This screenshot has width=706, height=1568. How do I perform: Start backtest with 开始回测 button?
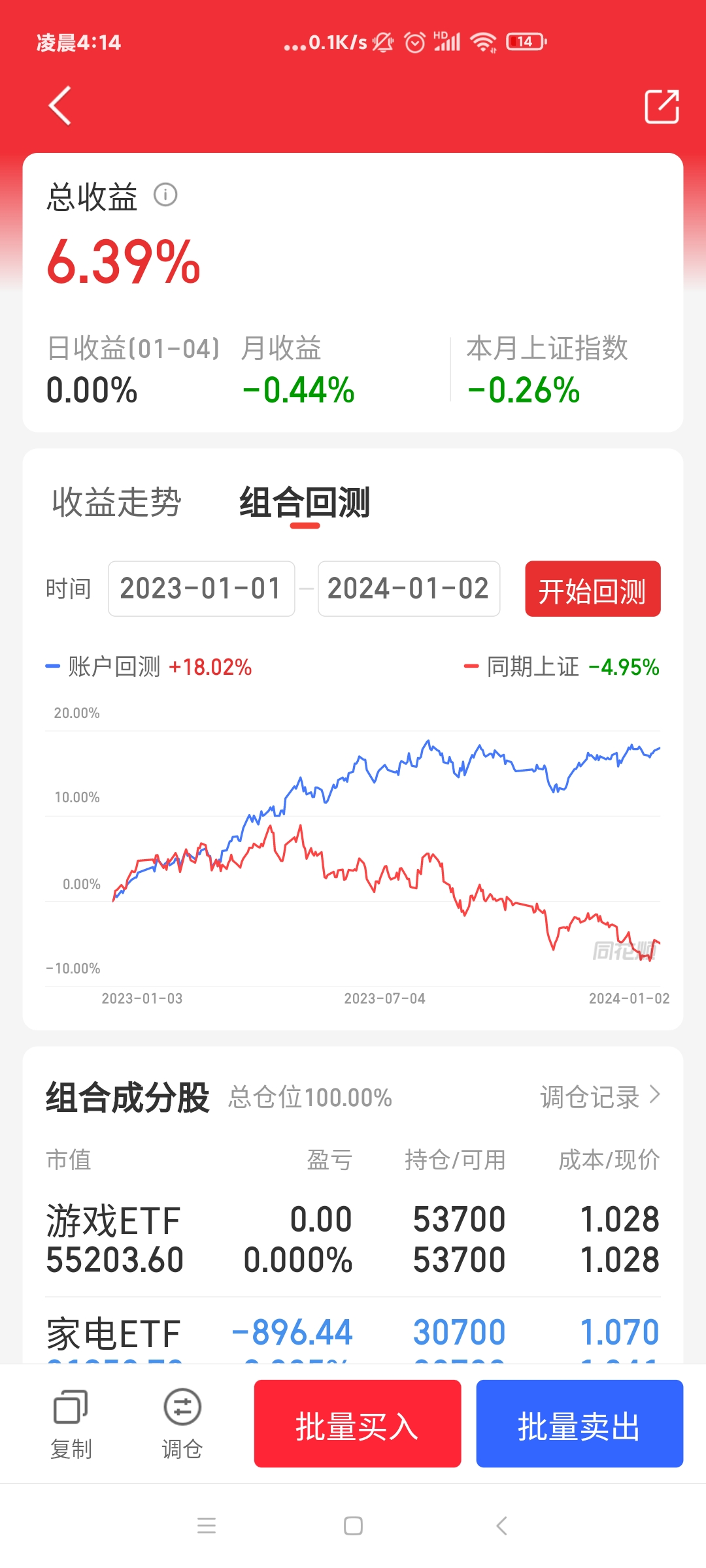point(592,589)
